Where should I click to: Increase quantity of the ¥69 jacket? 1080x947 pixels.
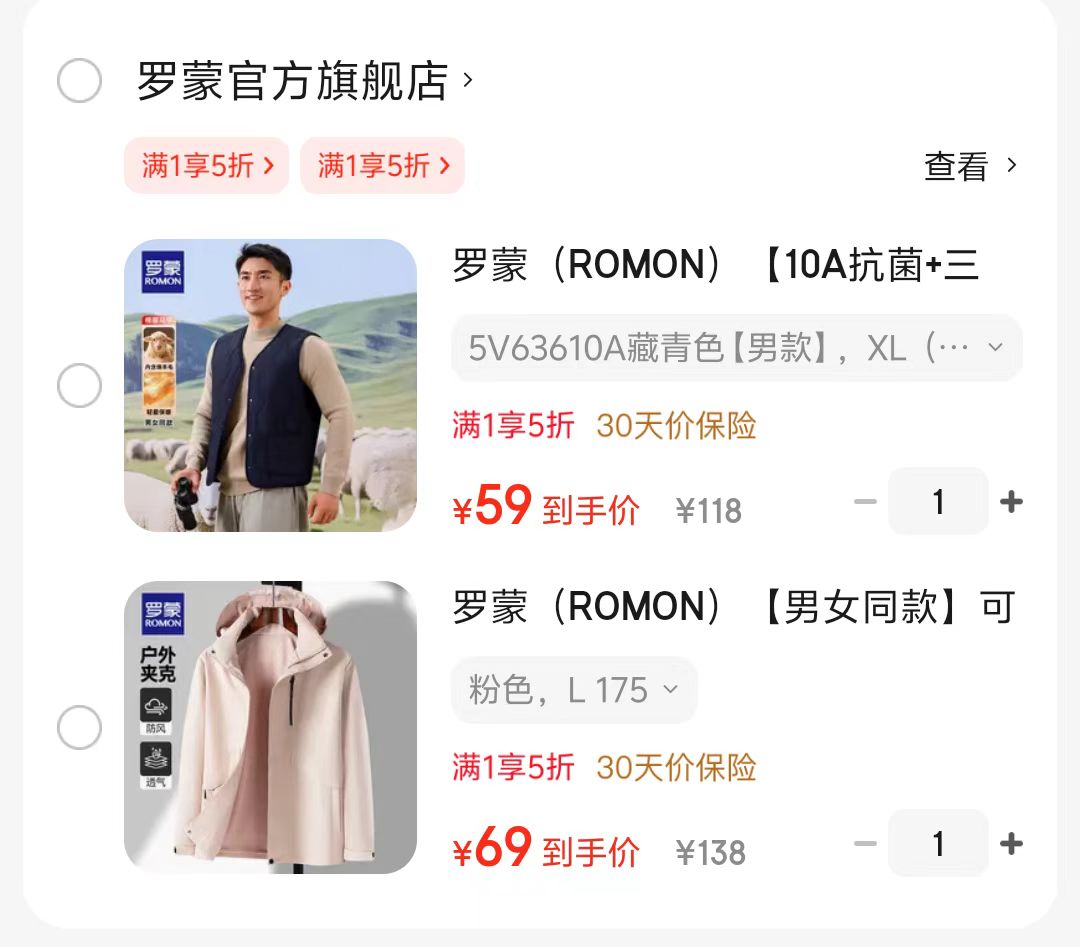click(1011, 844)
